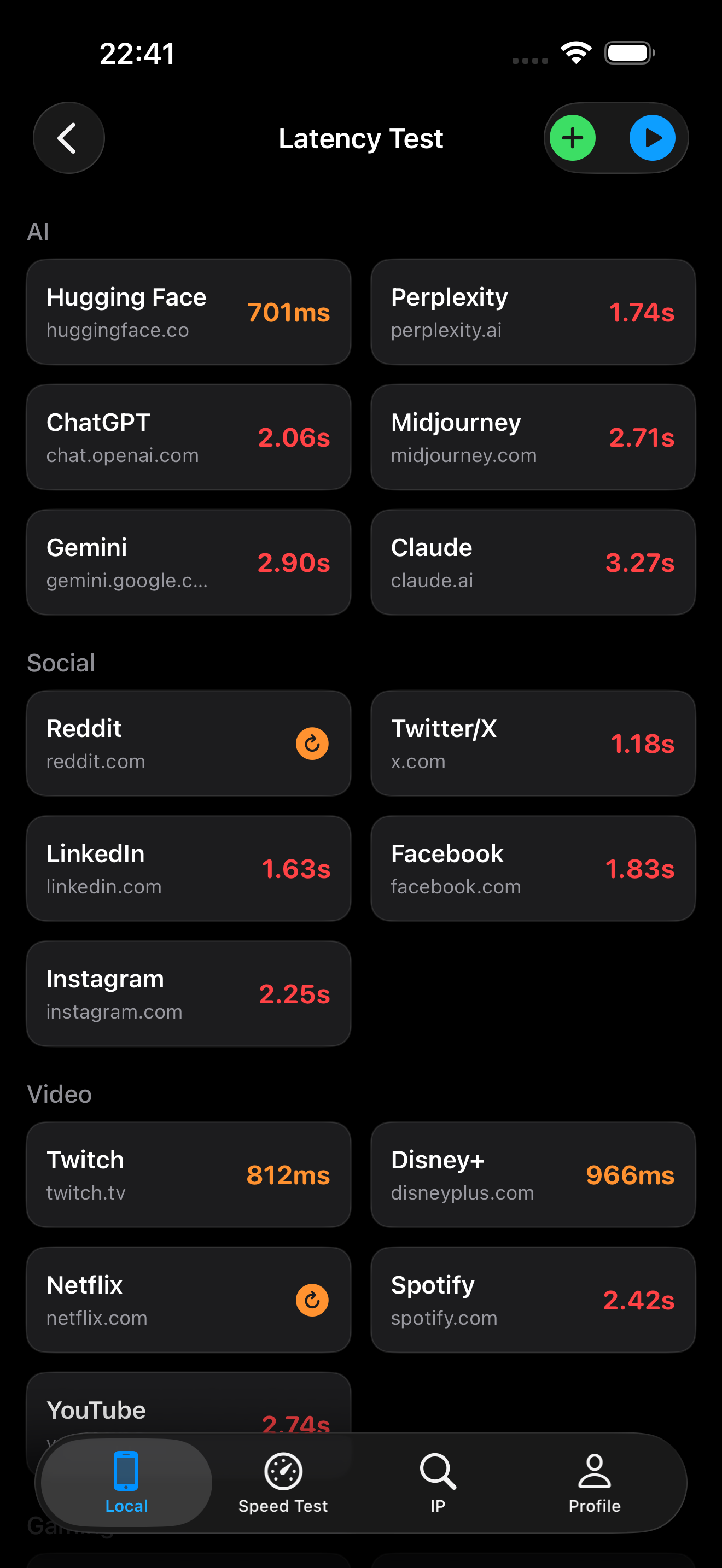Open the Instagram card

coord(188,993)
